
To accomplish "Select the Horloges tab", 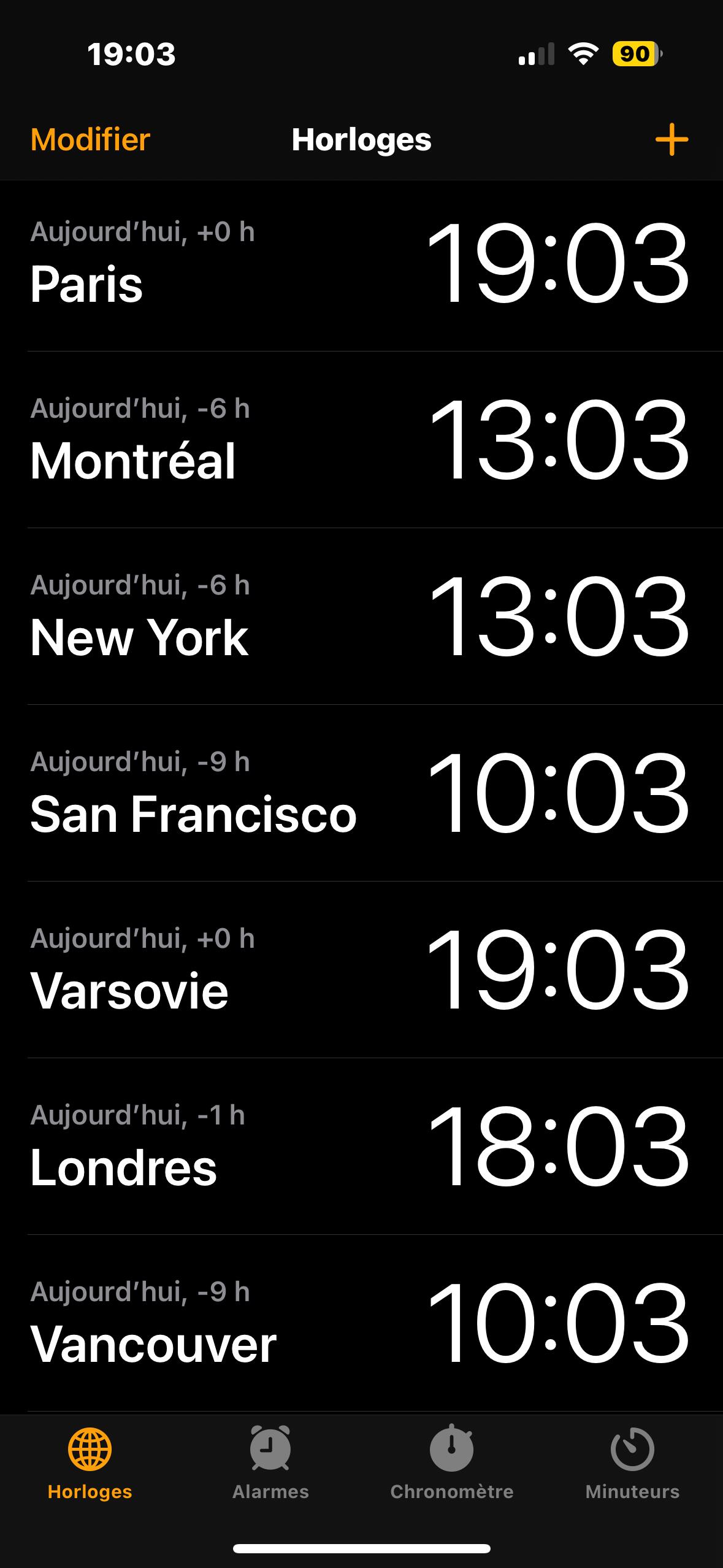I will pos(90,1464).
